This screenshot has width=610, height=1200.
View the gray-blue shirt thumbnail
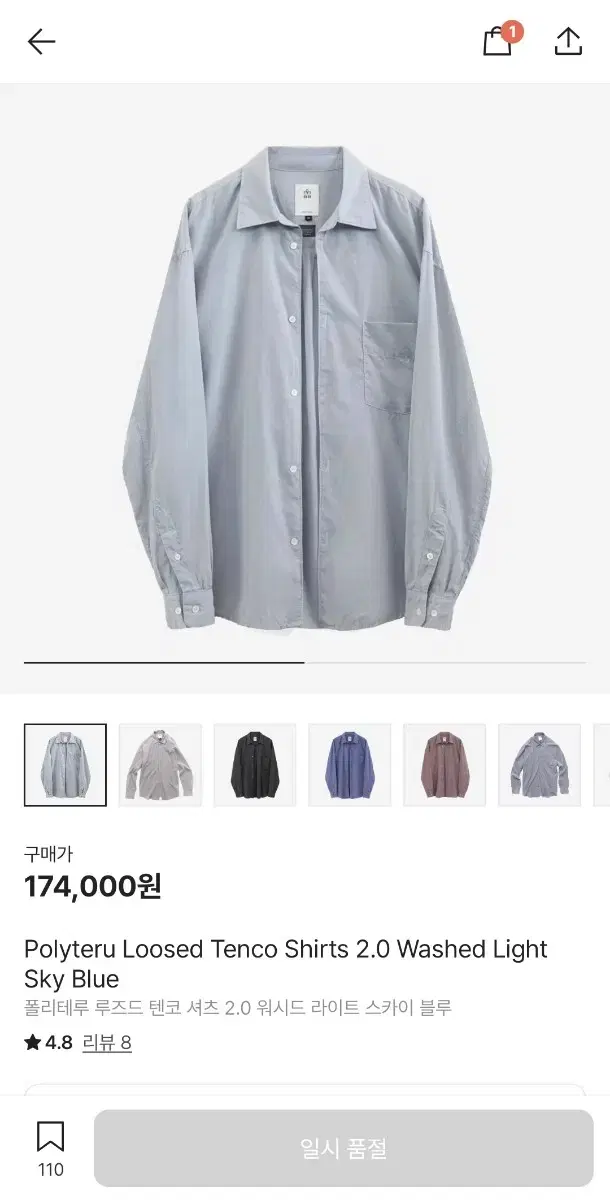click(540, 765)
